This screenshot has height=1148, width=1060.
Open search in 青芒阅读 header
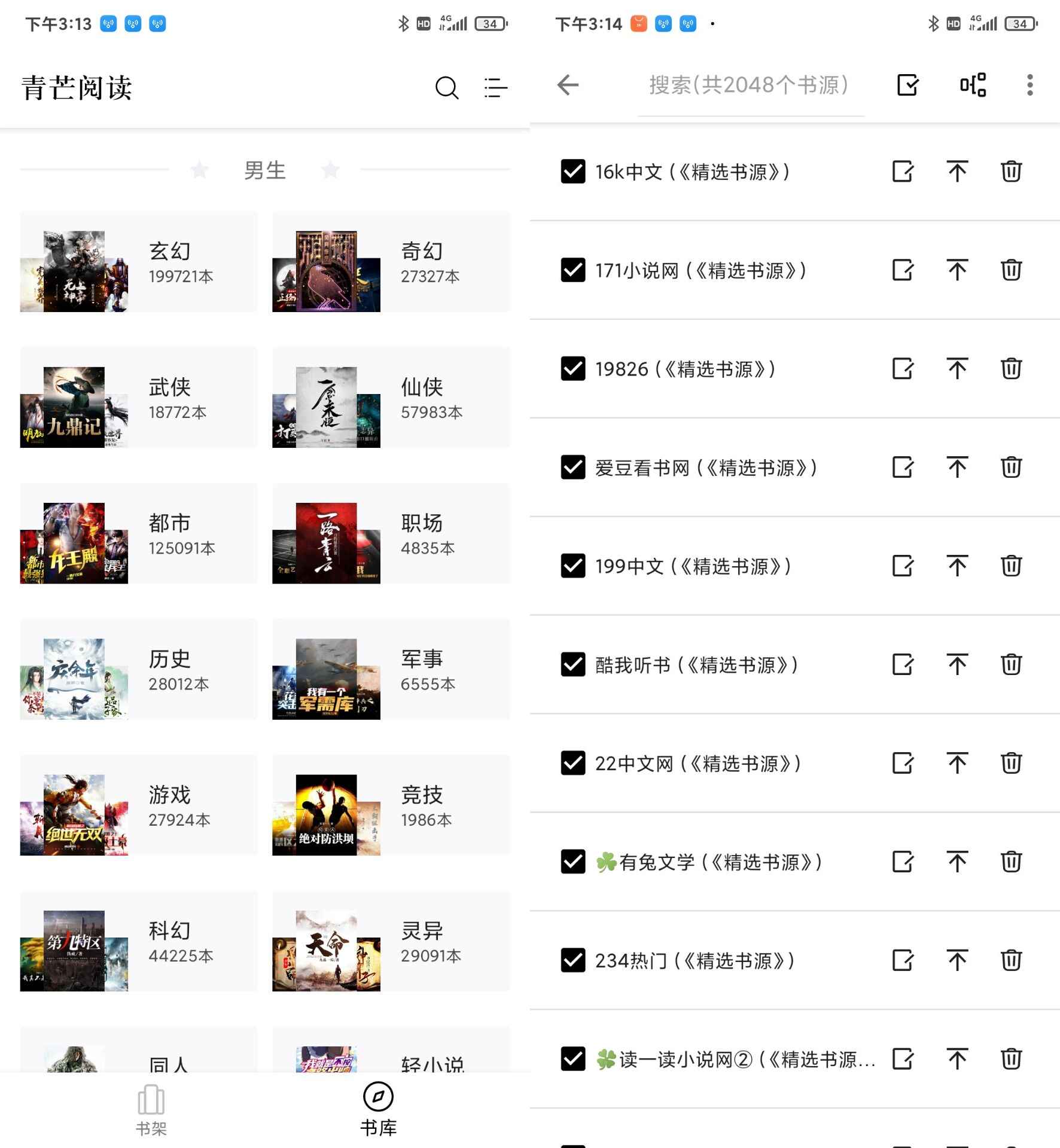446,88
